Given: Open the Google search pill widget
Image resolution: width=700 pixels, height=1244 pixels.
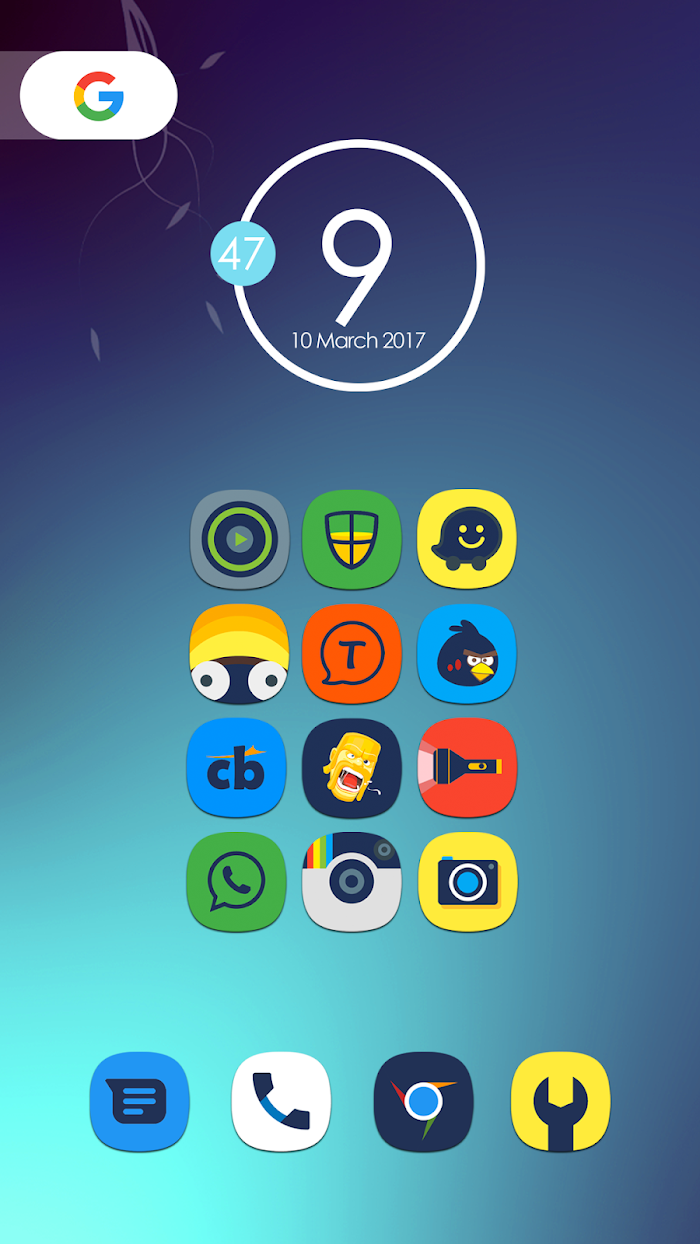Looking at the screenshot, I should (x=98, y=96).
